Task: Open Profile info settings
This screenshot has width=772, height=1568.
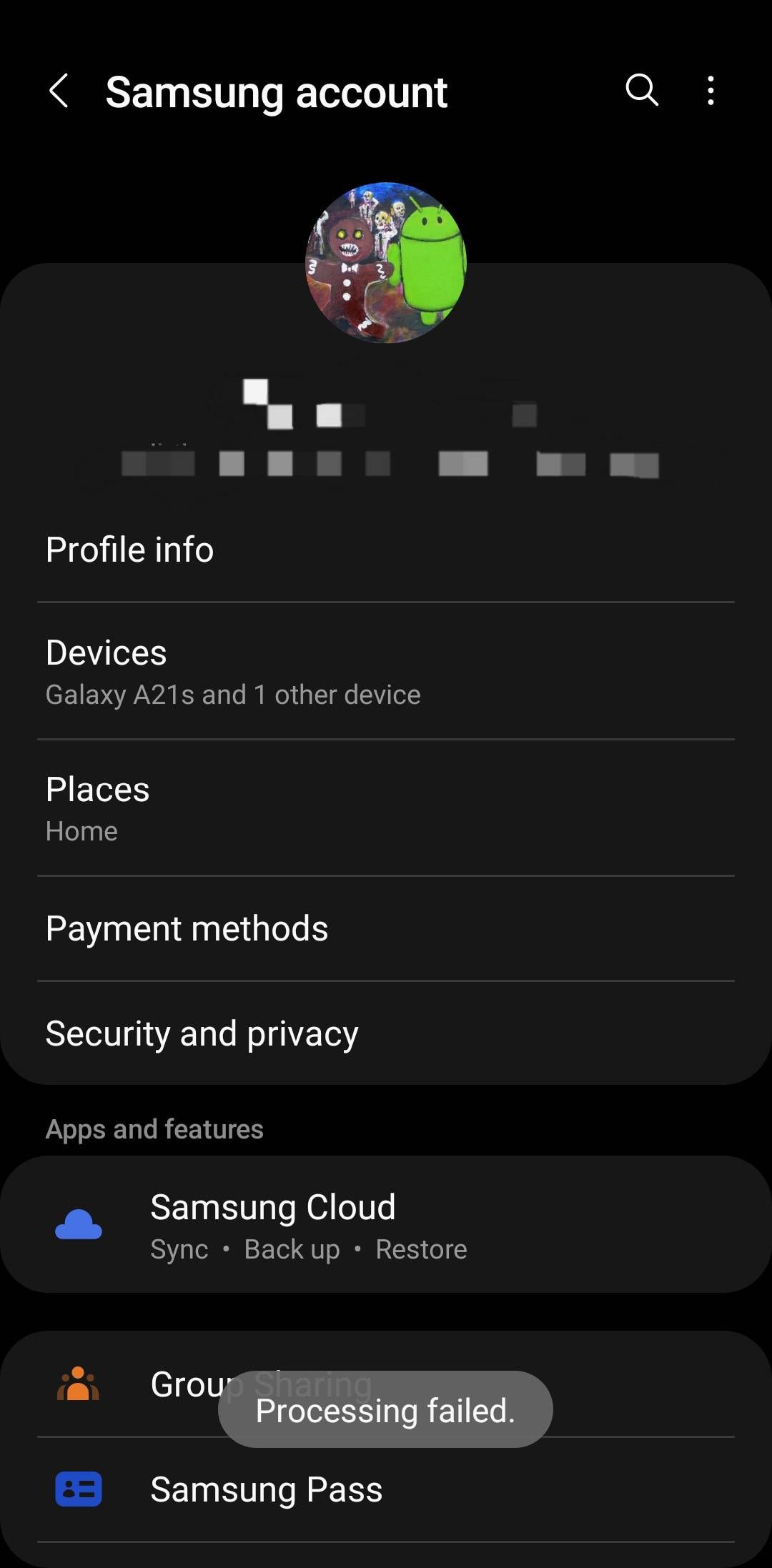Action: (129, 549)
